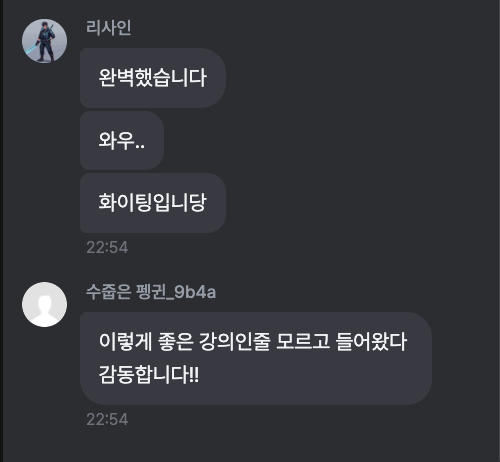This screenshot has height=462, width=500.
Task: Tap the username 리사인
Action: pyautogui.click(x=108, y=28)
